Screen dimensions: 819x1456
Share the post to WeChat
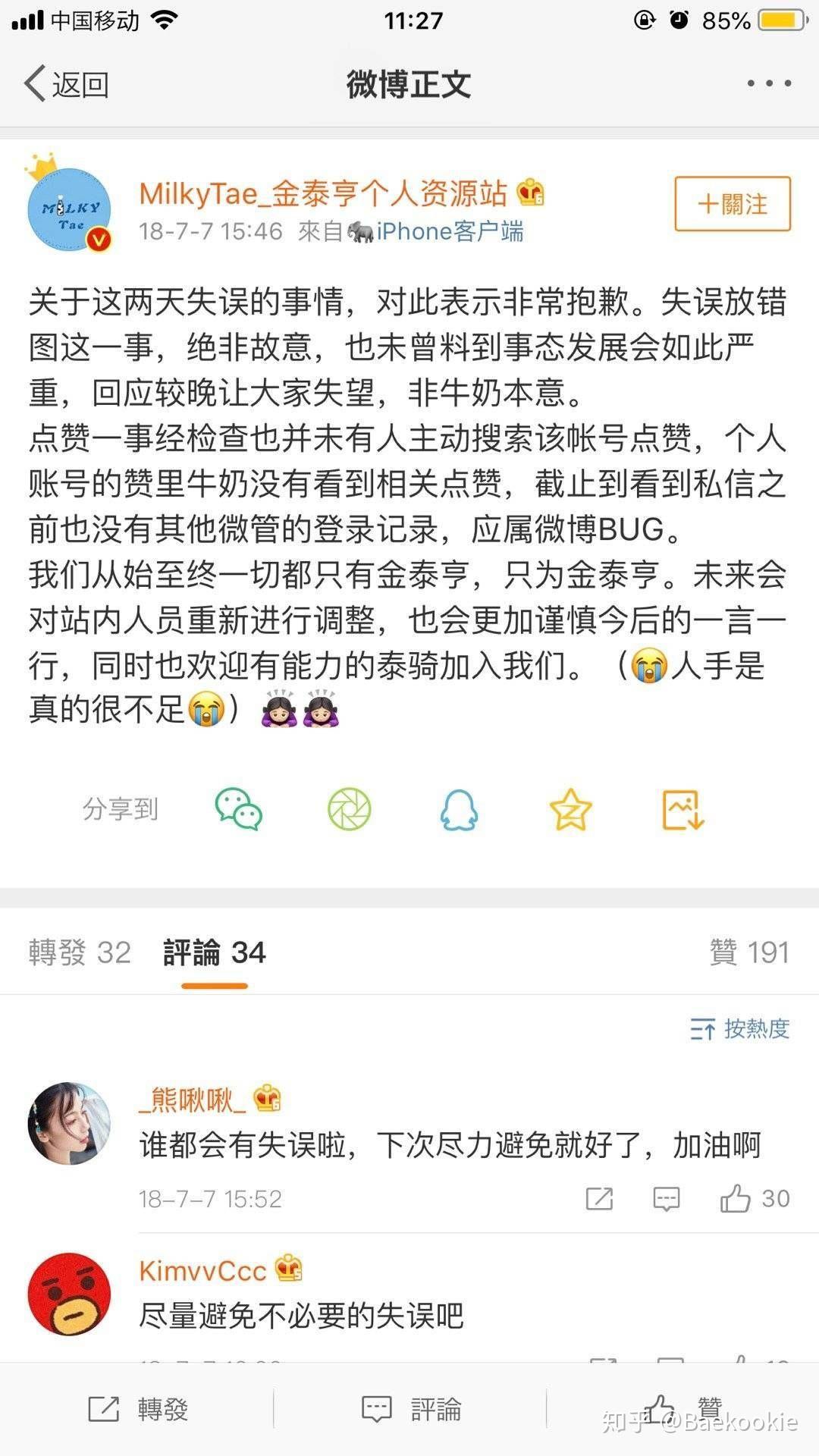point(239,809)
